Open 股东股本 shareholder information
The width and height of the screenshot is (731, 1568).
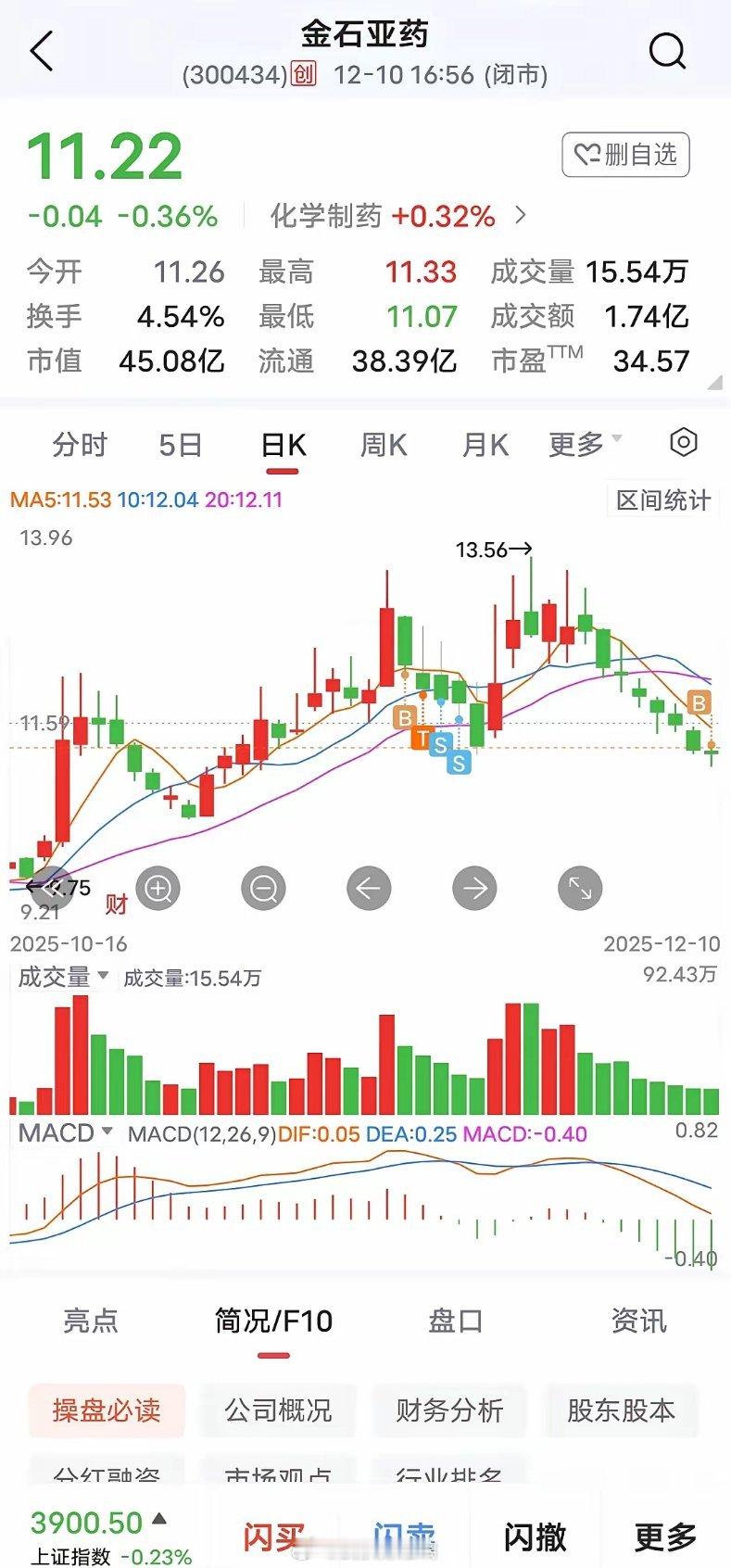click(621, 1410)
